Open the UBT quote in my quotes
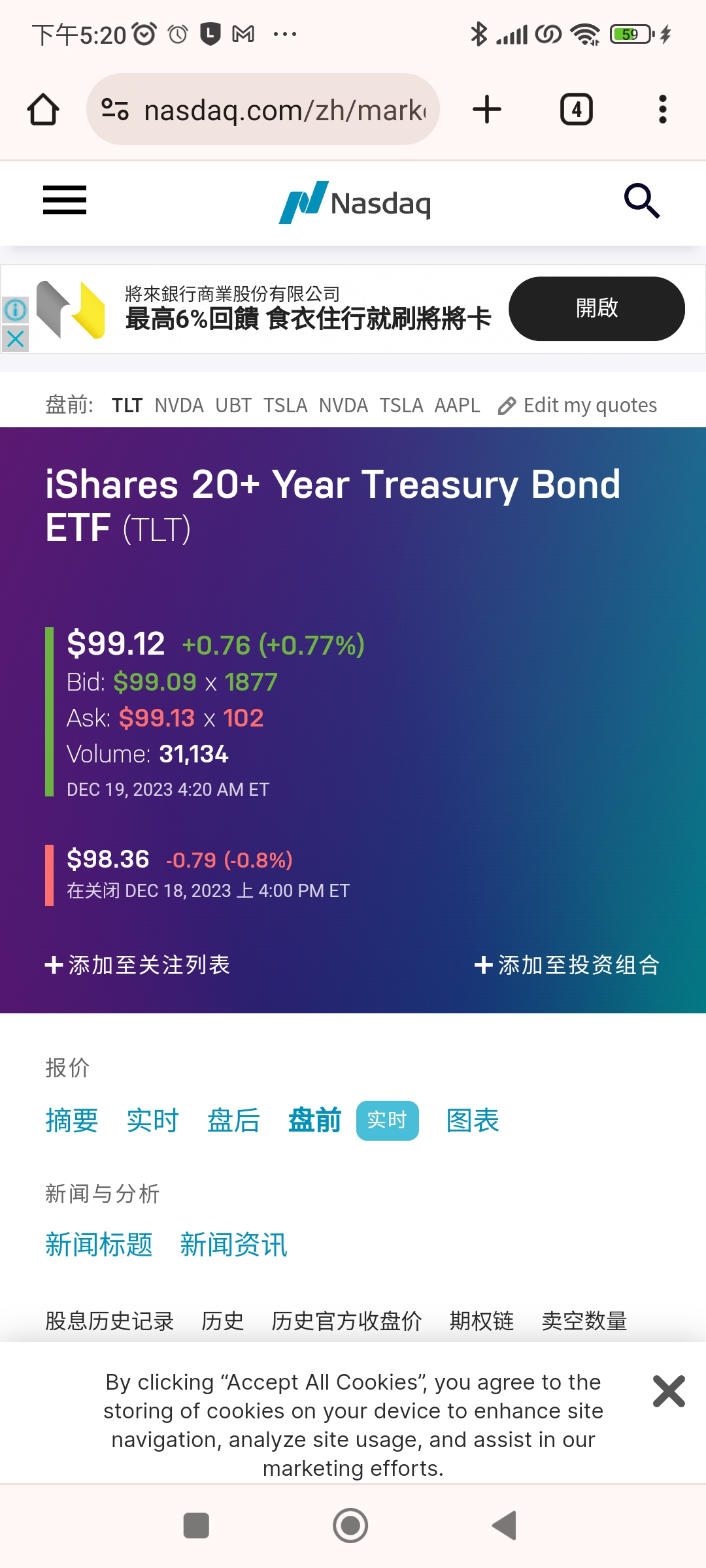706x1568 pixels. tap(233, 405)
